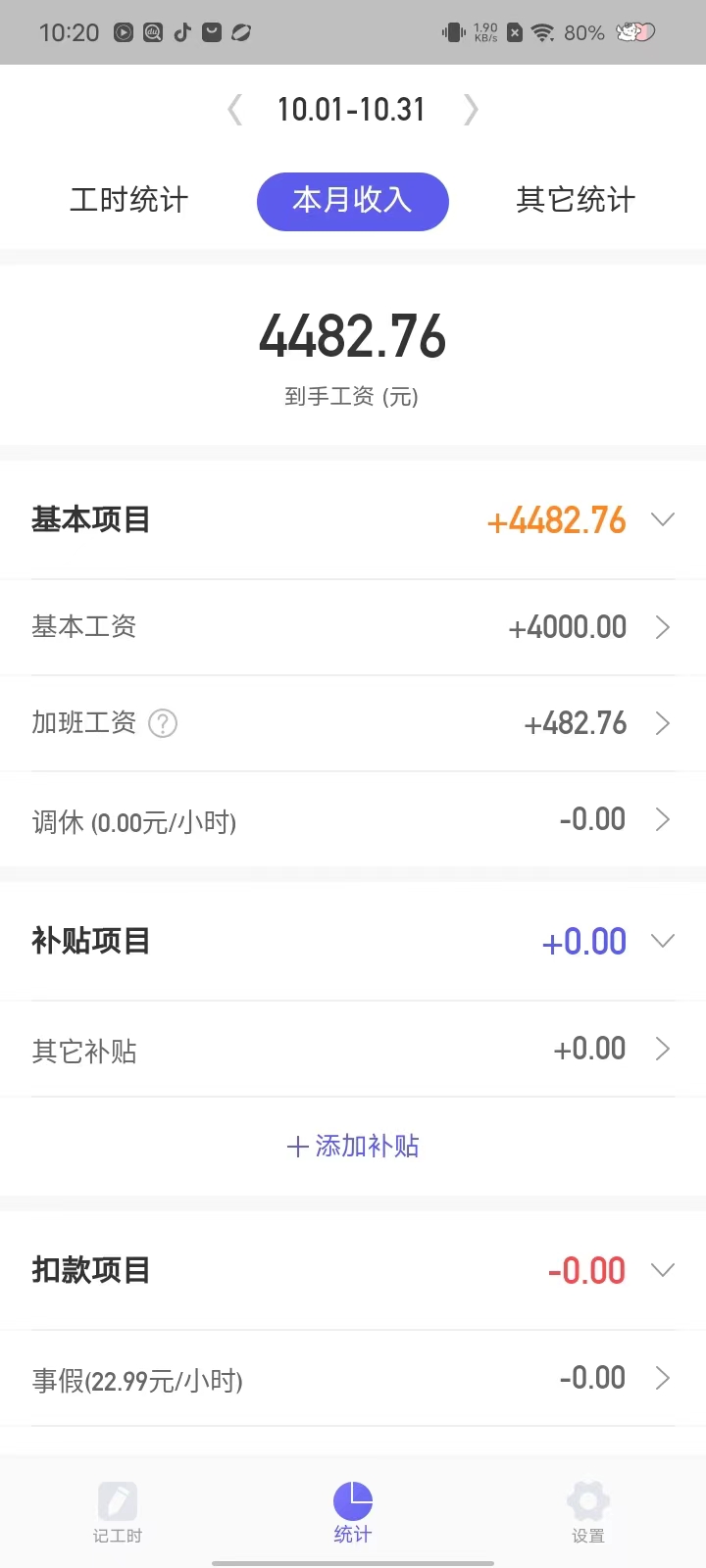Collapse the 扣款项目 section
The width and height of the screenshot is (706, 1568).
coord(663,1269)
